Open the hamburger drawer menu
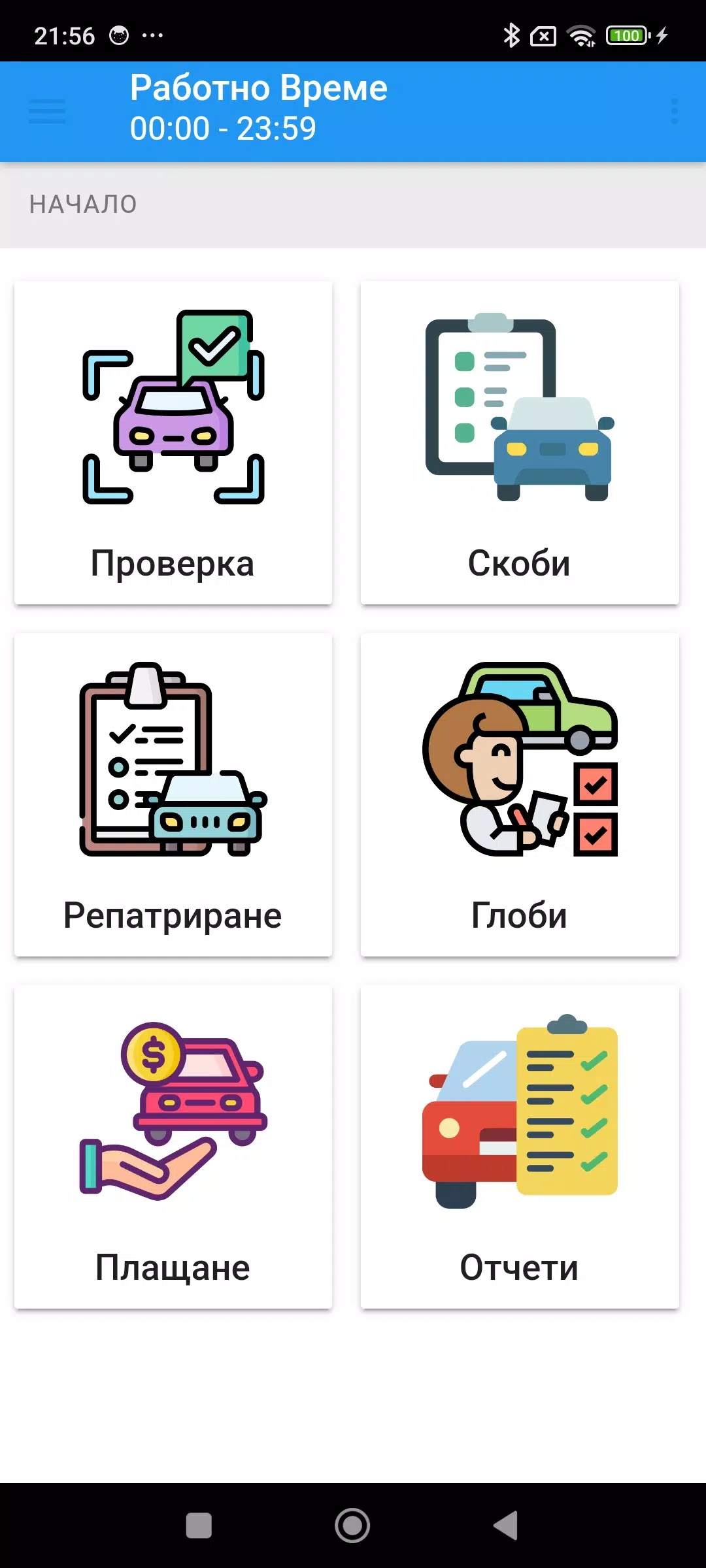Viewport: 706px width, 1568px height. (47, 112)
